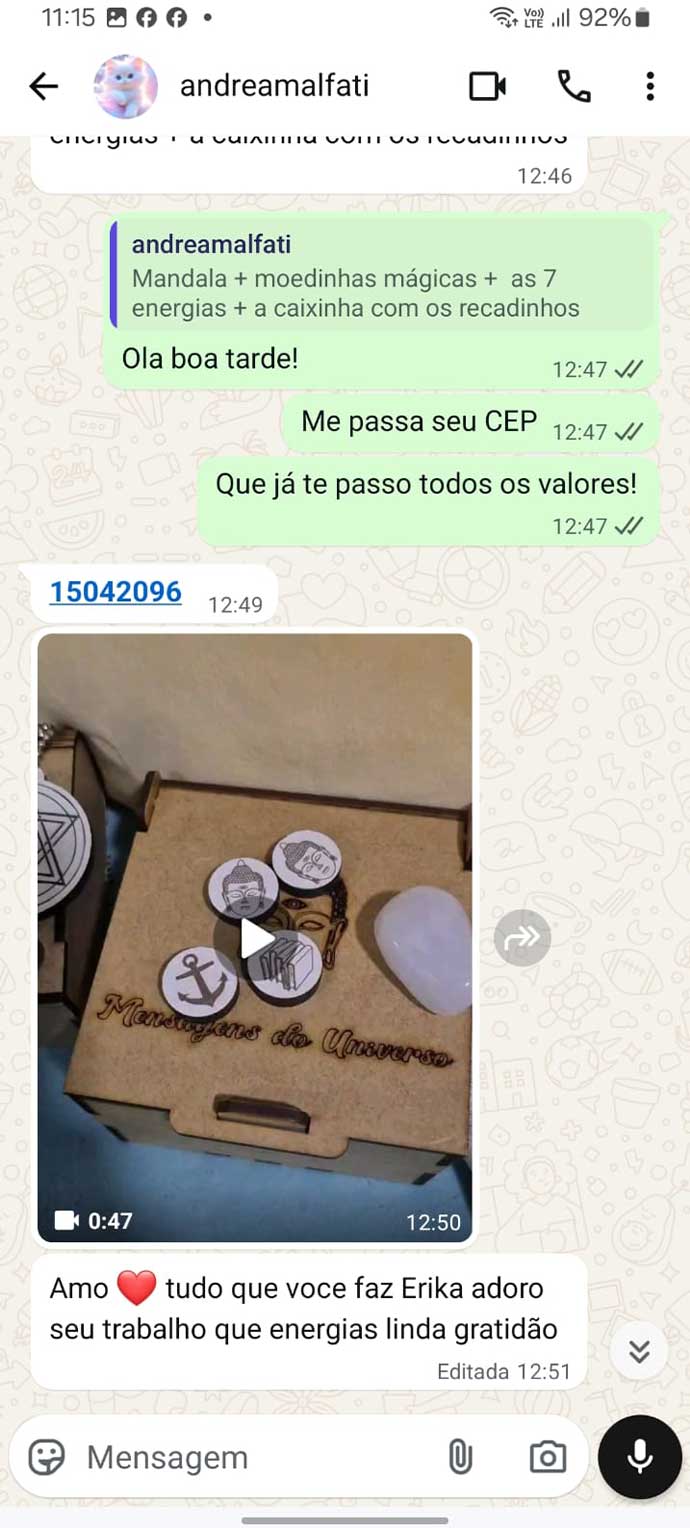Play the 0:47 video message
This screenshot has width=690, height=1528.
[x=255, y=938]
